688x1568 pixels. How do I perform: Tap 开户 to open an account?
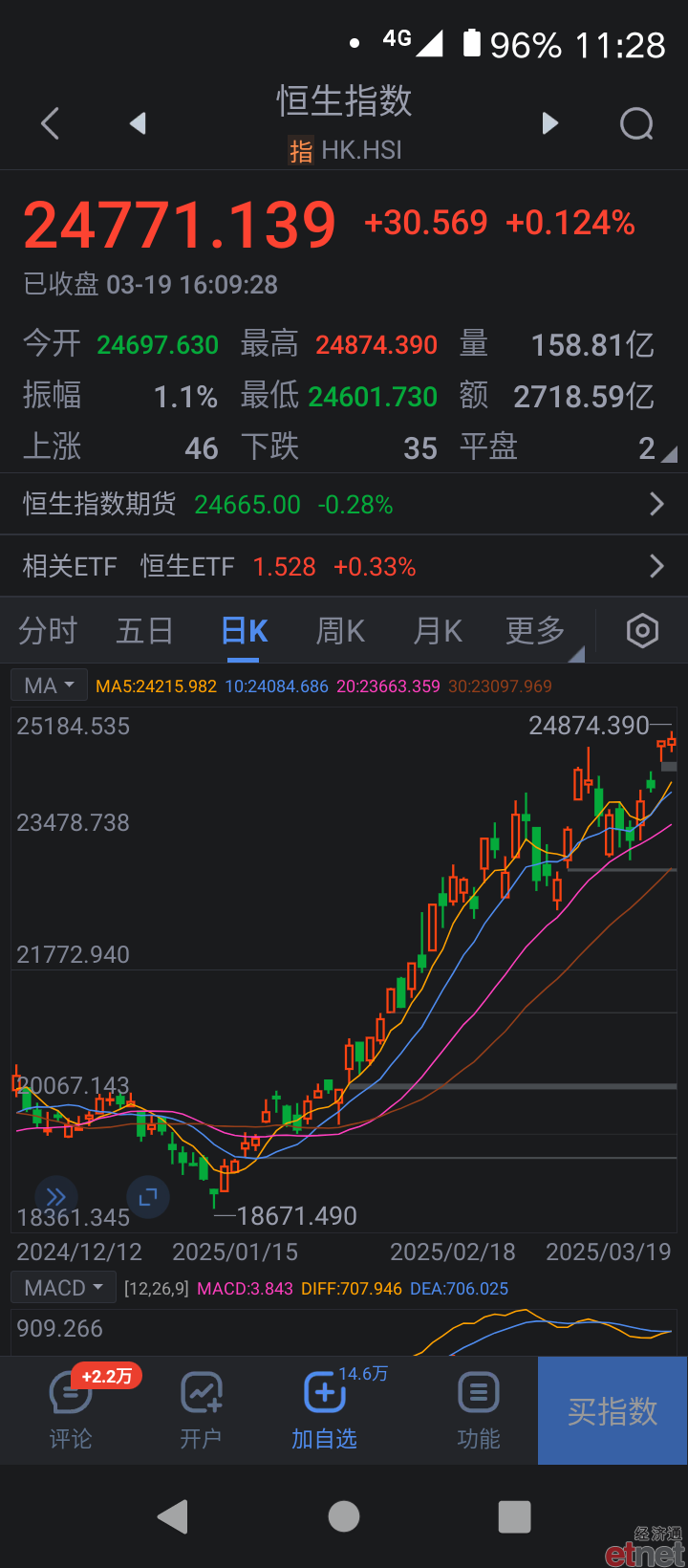coord(201,1410)
